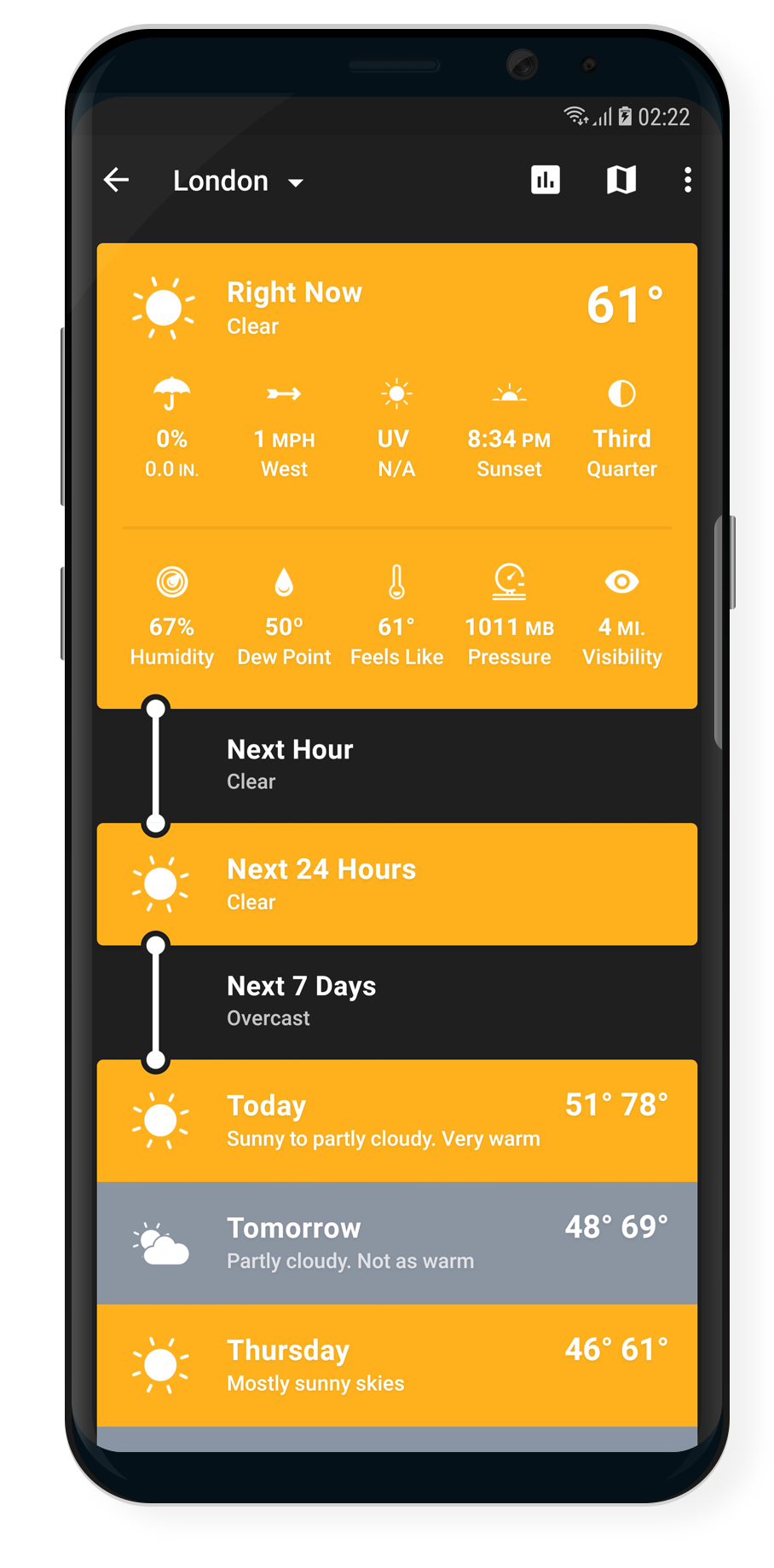
Task: Open Tomorrow's forecast row
Action: coord(397,1243)
